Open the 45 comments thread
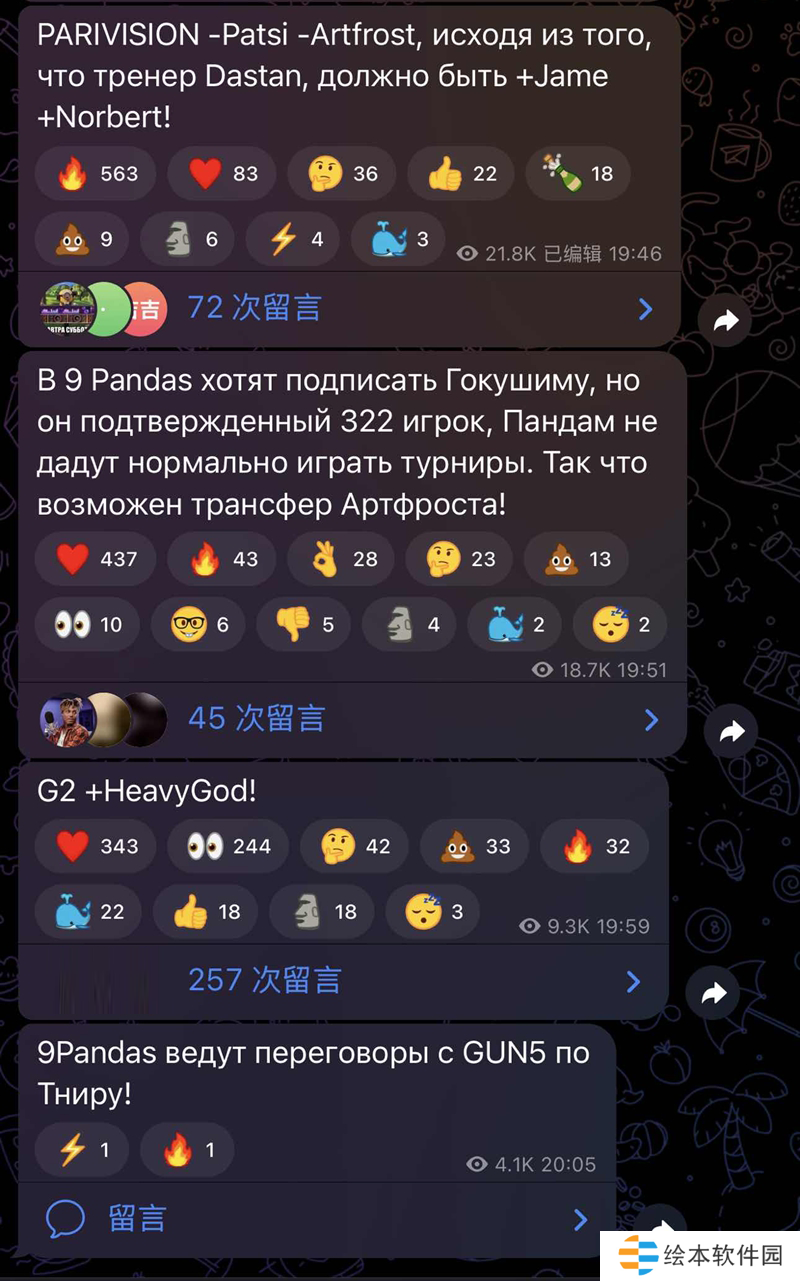 (256, 718)
